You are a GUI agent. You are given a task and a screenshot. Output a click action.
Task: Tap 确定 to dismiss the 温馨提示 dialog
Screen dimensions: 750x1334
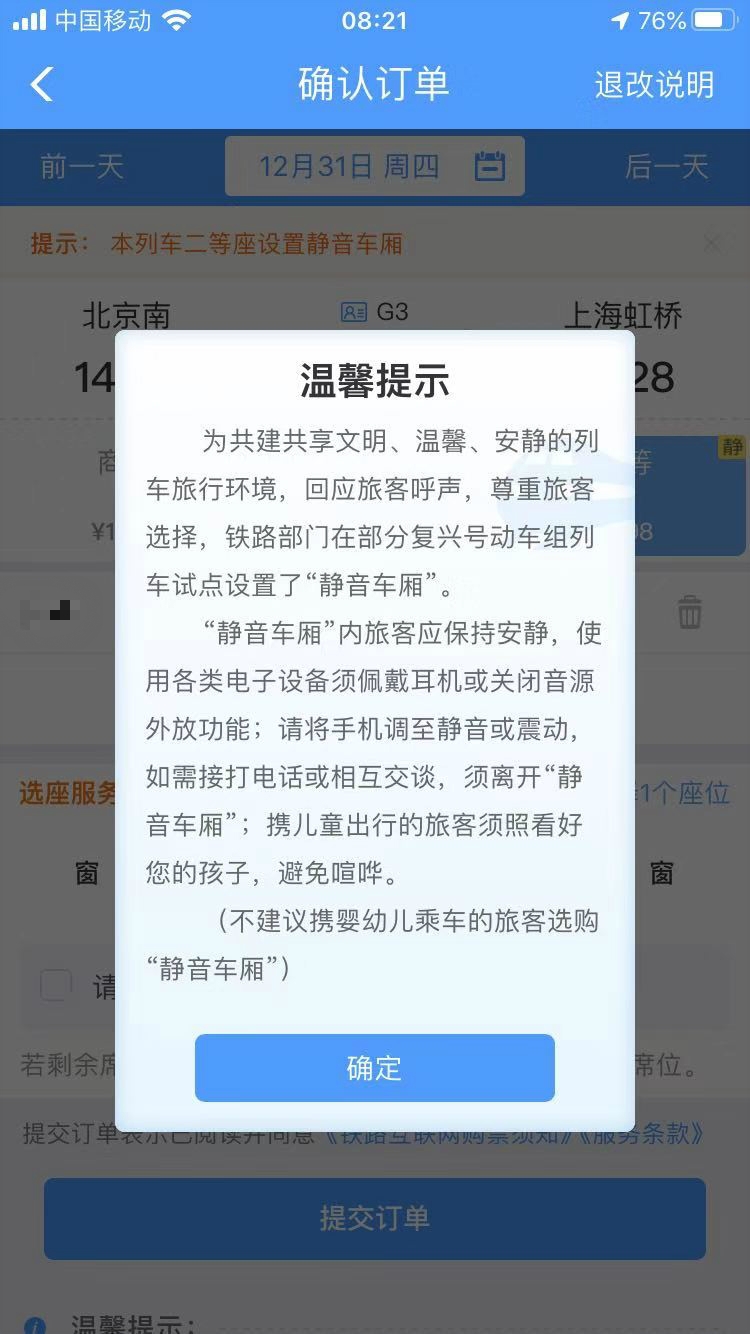click(374, 1068)
